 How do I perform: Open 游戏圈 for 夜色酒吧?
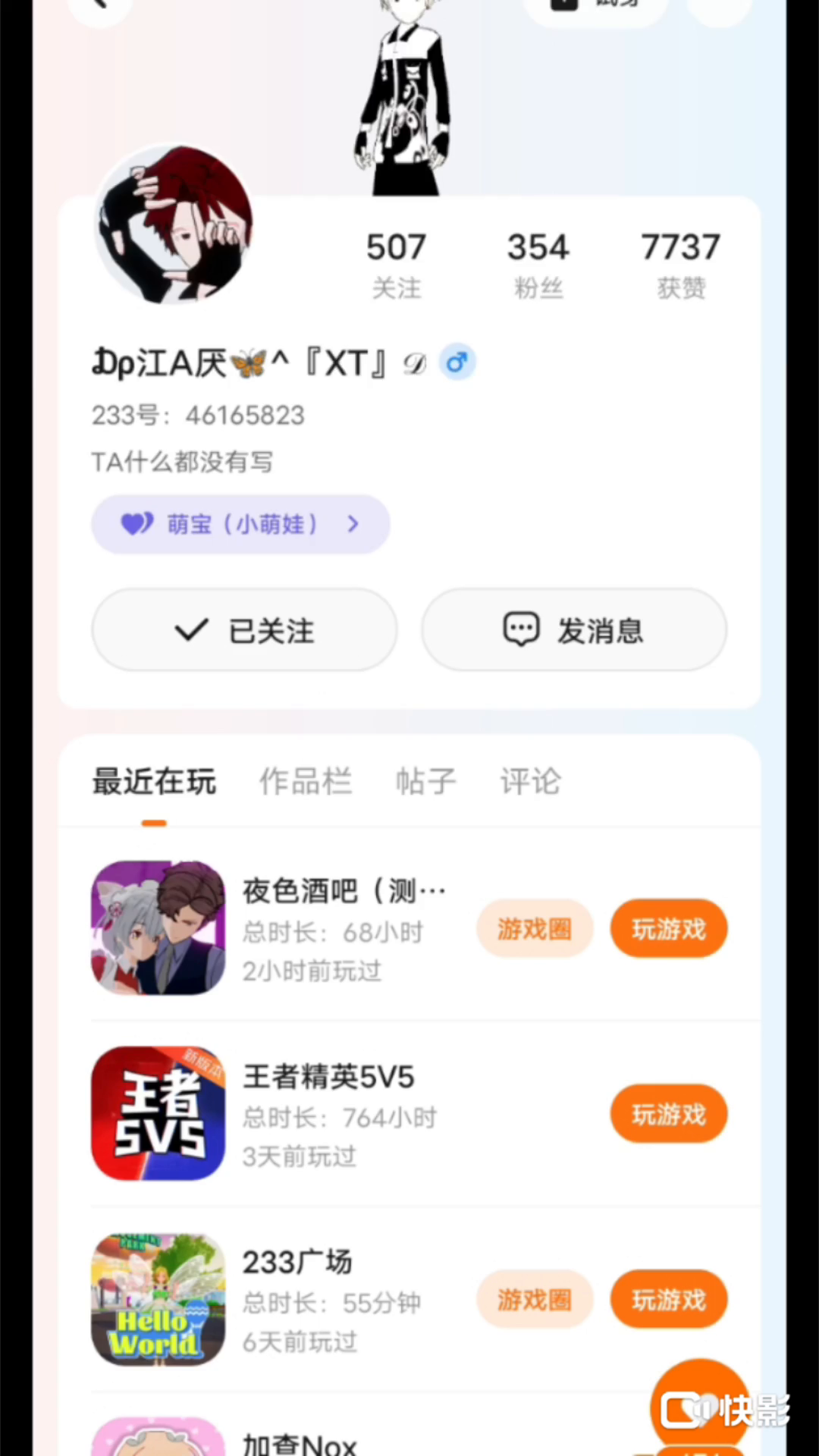tap(535, 929)
